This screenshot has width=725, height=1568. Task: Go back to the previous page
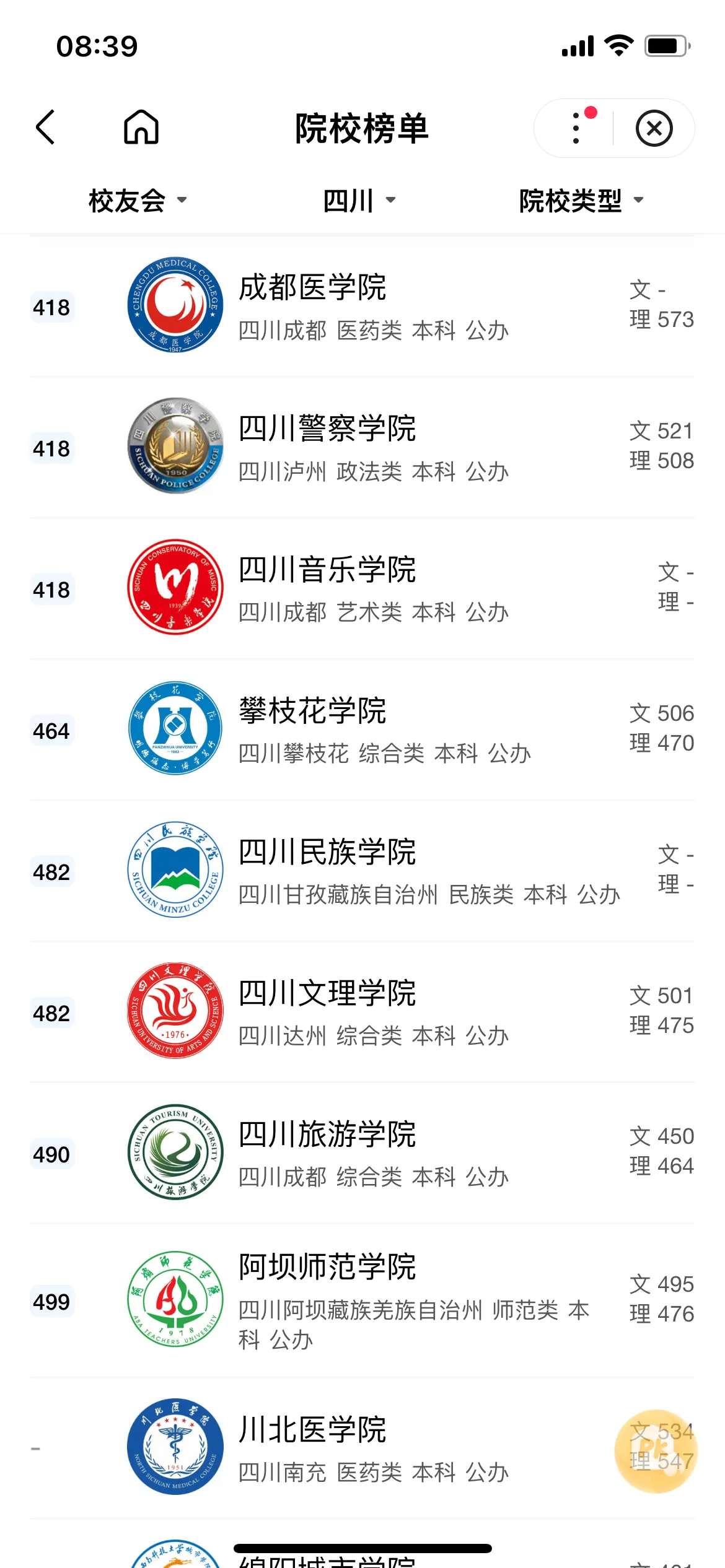(46, 128)
